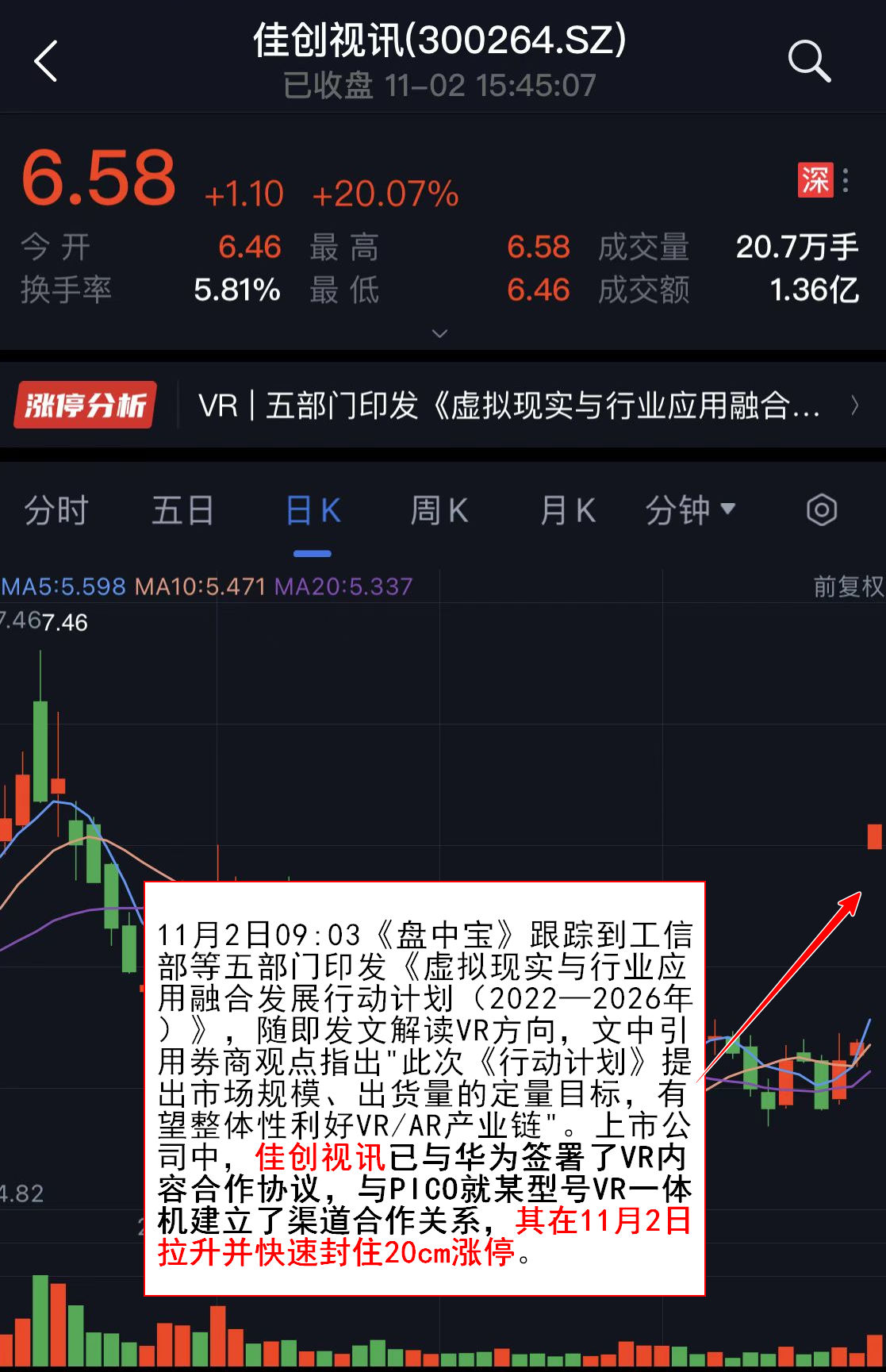Viewport: 886px width, 1372px height.
Task: Switch to the 月K monthly chart
Action: pos(567,510)
